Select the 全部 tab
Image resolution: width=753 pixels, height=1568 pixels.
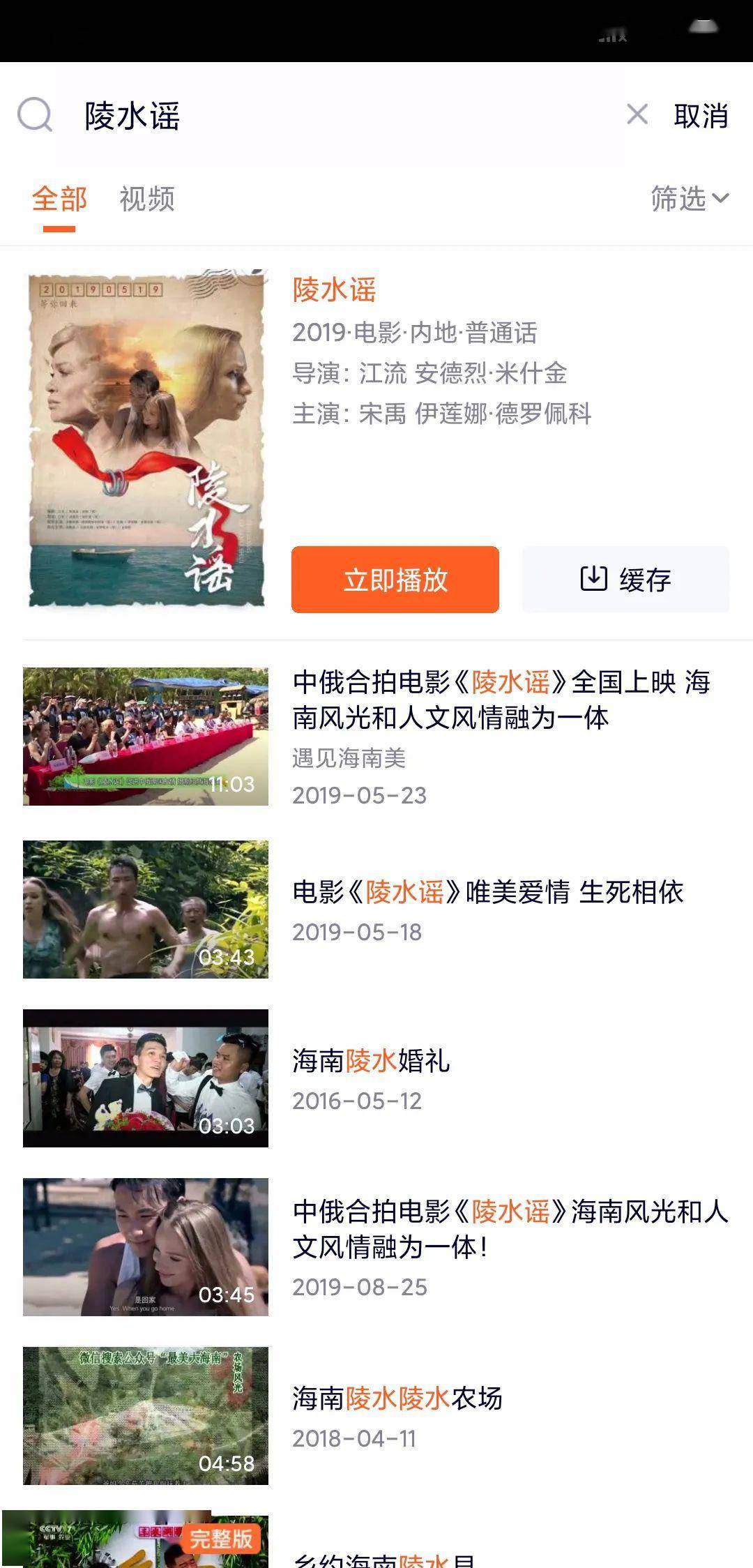[59, 199]
